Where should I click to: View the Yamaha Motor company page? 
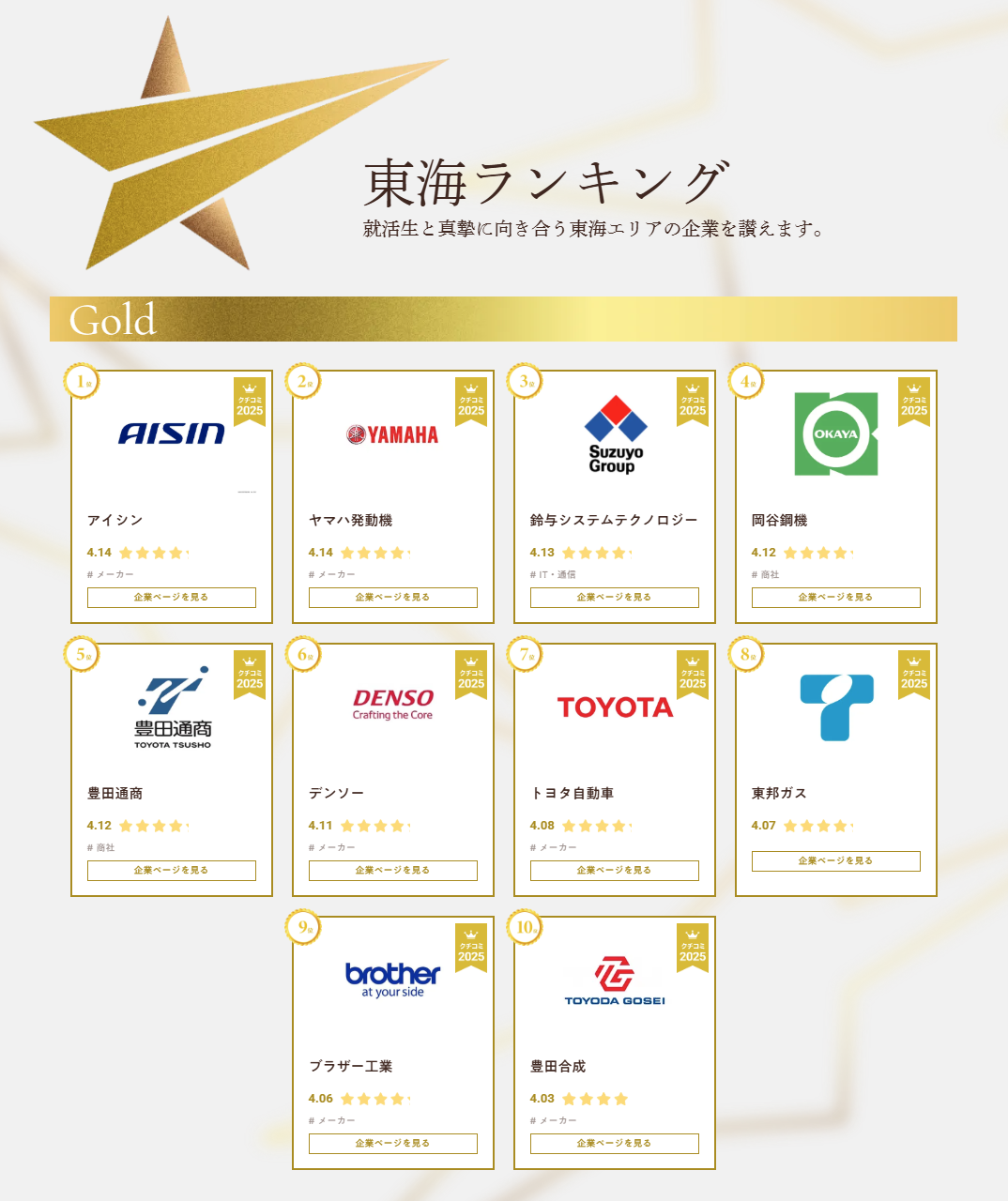click(393, 597)
